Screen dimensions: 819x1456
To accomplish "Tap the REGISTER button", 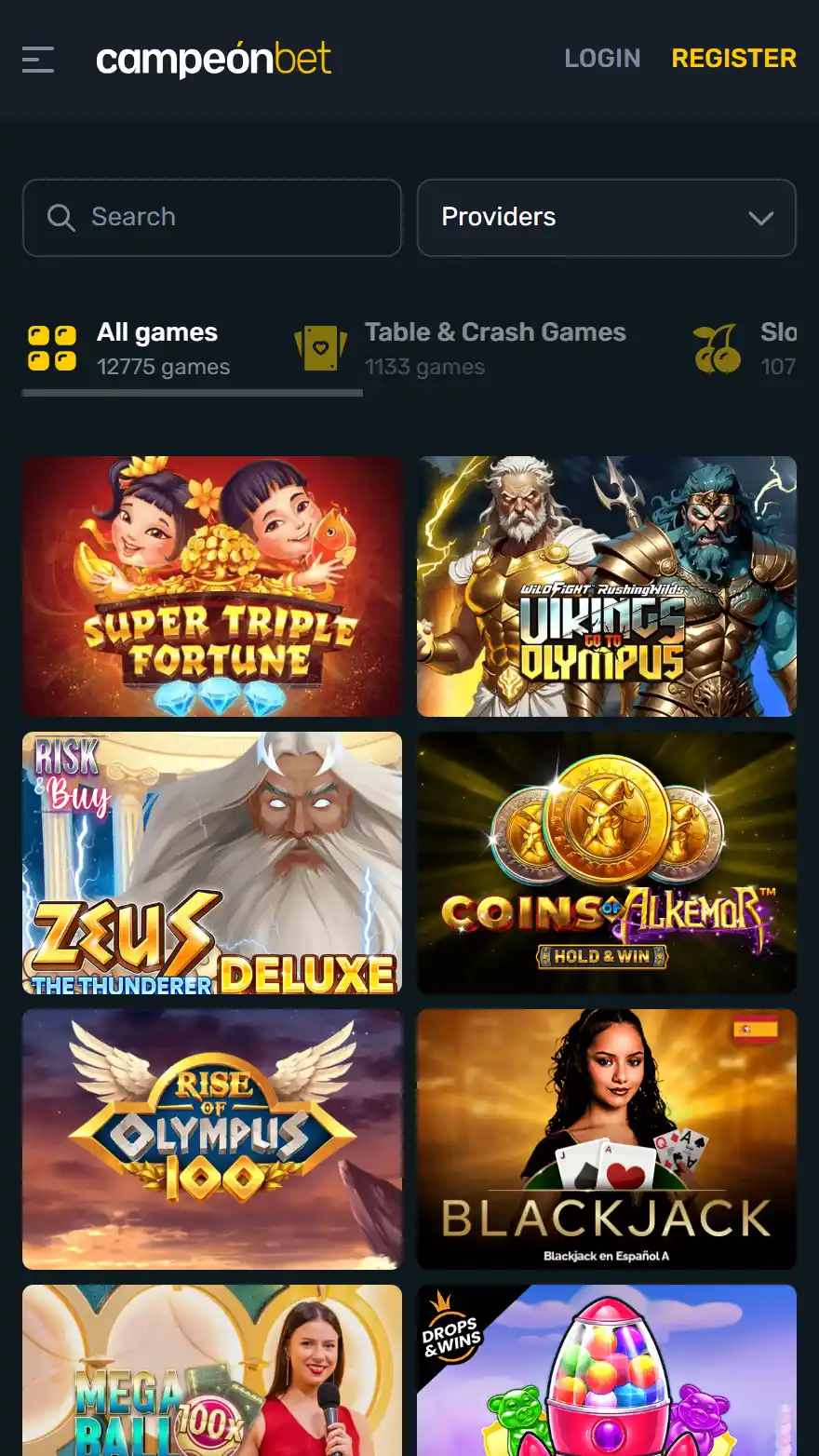I will pos(733,59).
